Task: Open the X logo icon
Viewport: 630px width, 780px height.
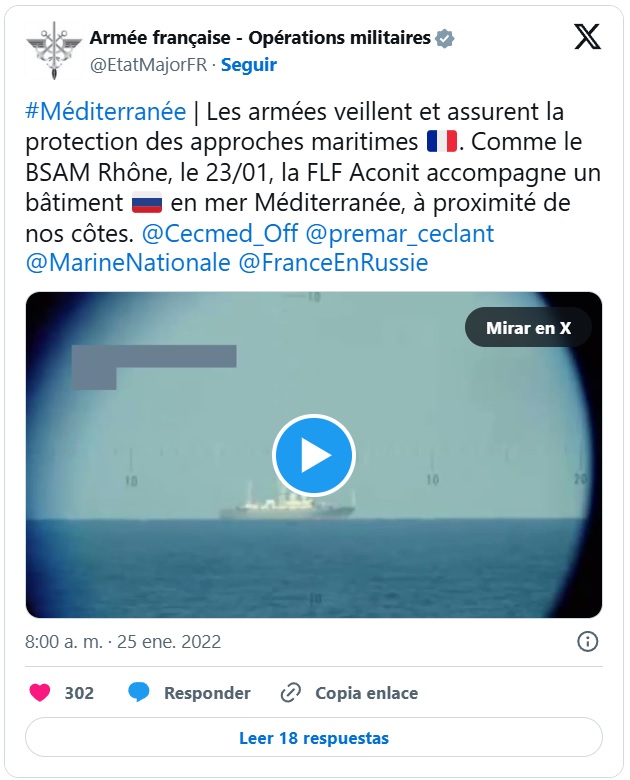Action: click(x=587, y=38)
